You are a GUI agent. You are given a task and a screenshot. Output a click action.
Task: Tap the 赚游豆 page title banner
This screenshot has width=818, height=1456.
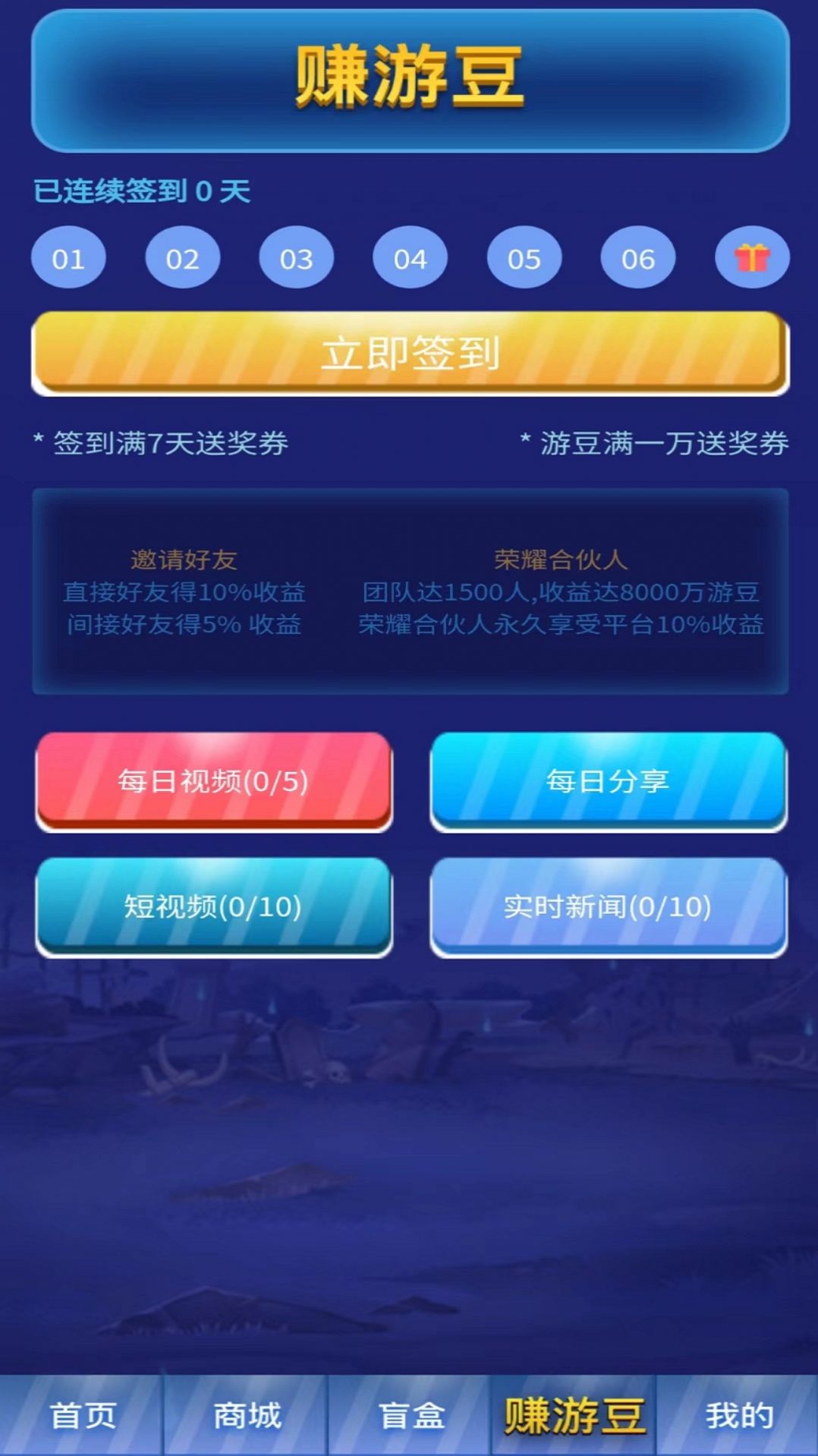pos(409,80)
